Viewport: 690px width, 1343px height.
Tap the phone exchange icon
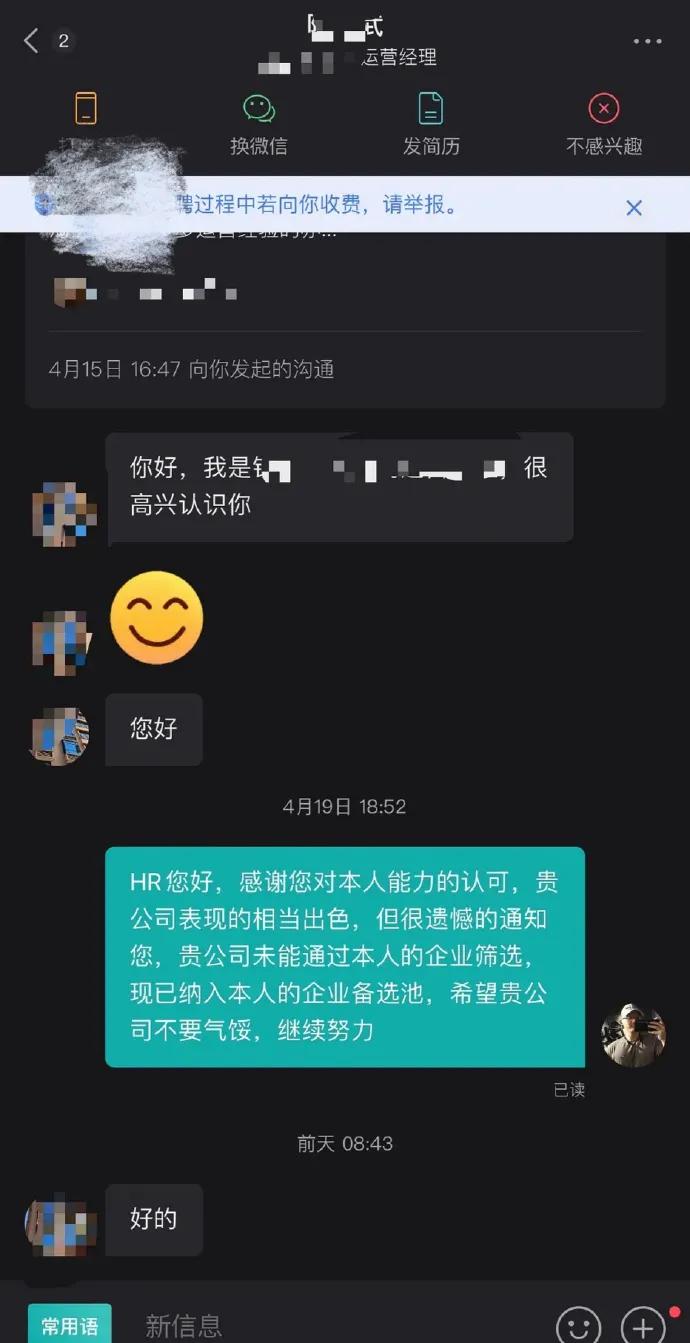click(86, 109)
